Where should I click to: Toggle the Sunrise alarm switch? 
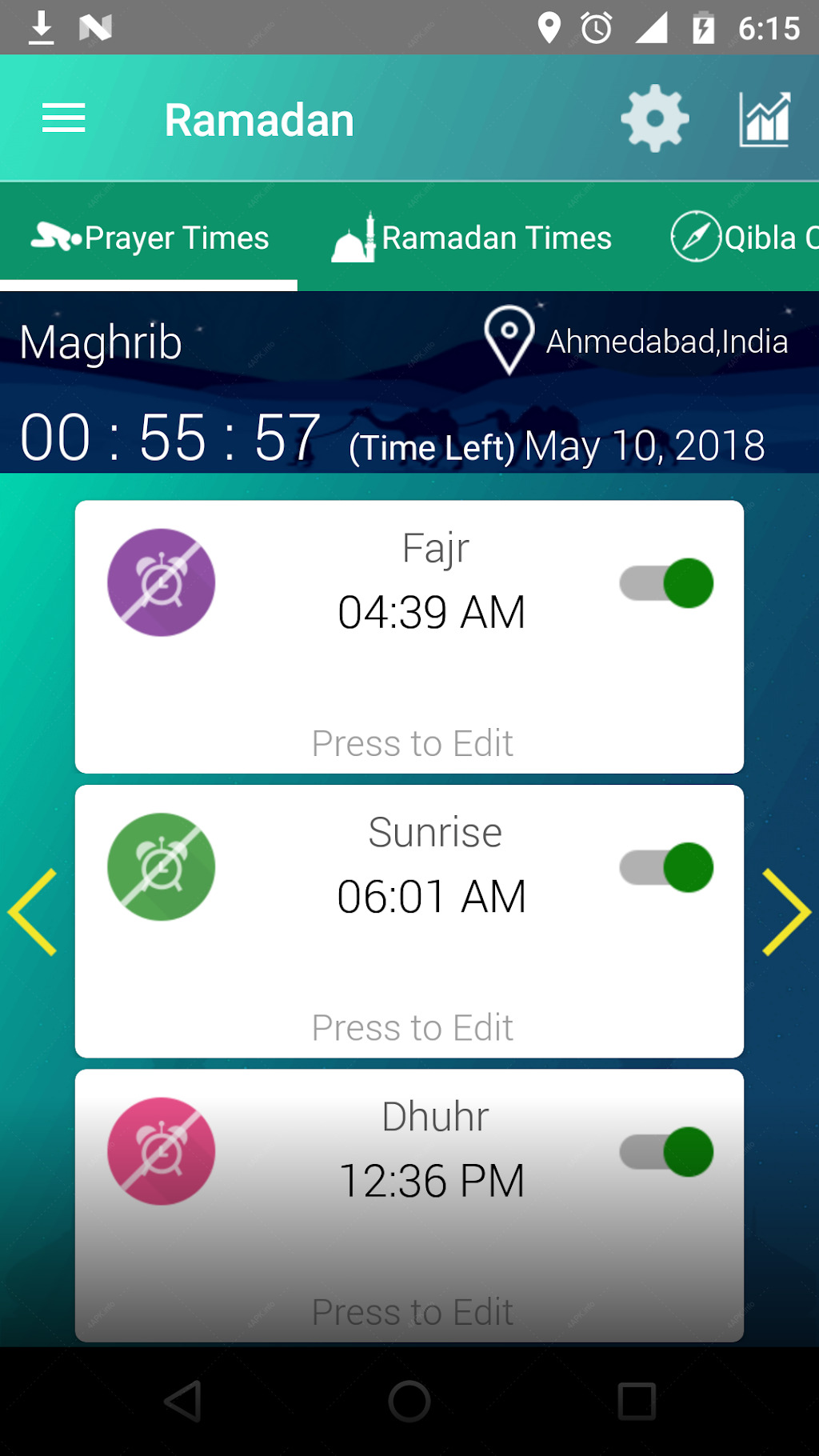[x=666, y=867]
